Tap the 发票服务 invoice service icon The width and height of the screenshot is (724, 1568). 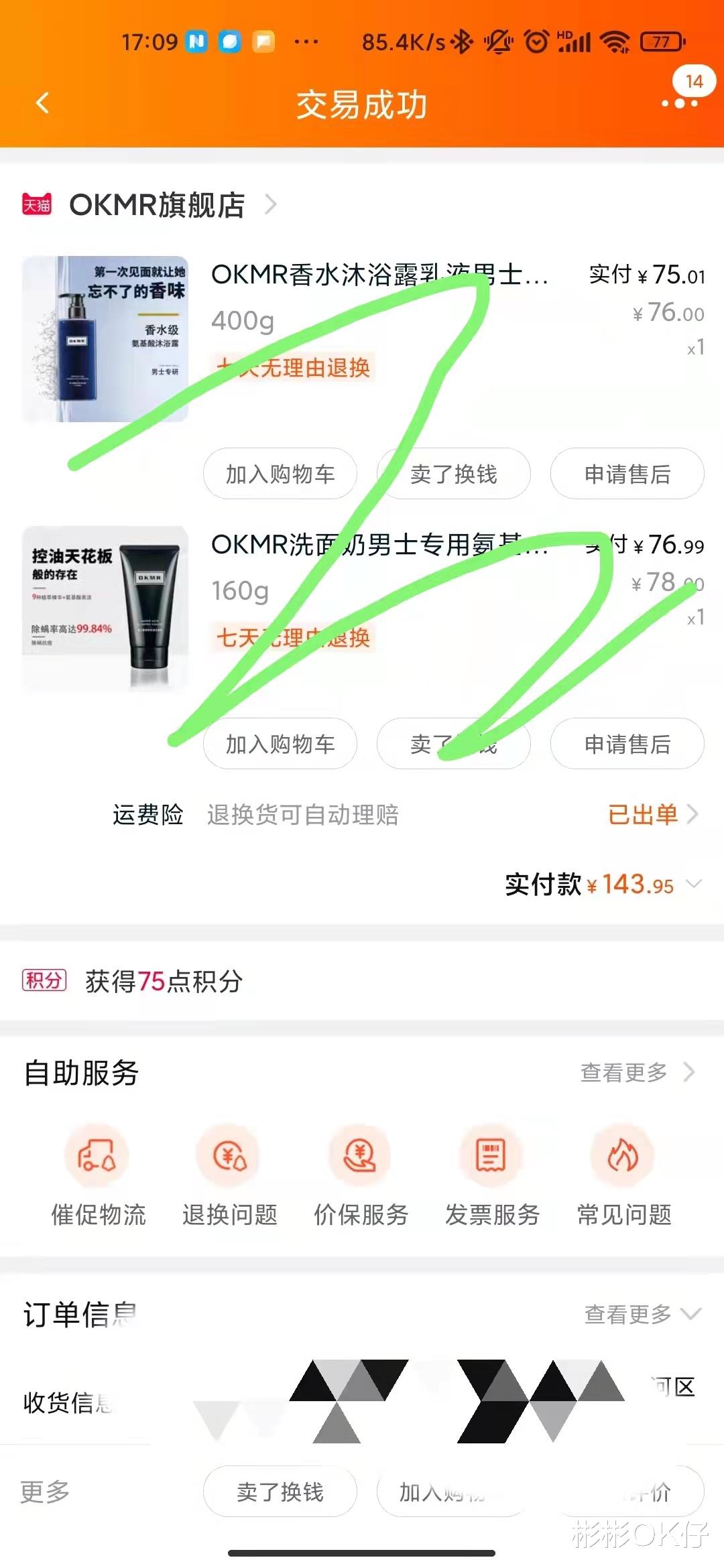click(491, 1156)
